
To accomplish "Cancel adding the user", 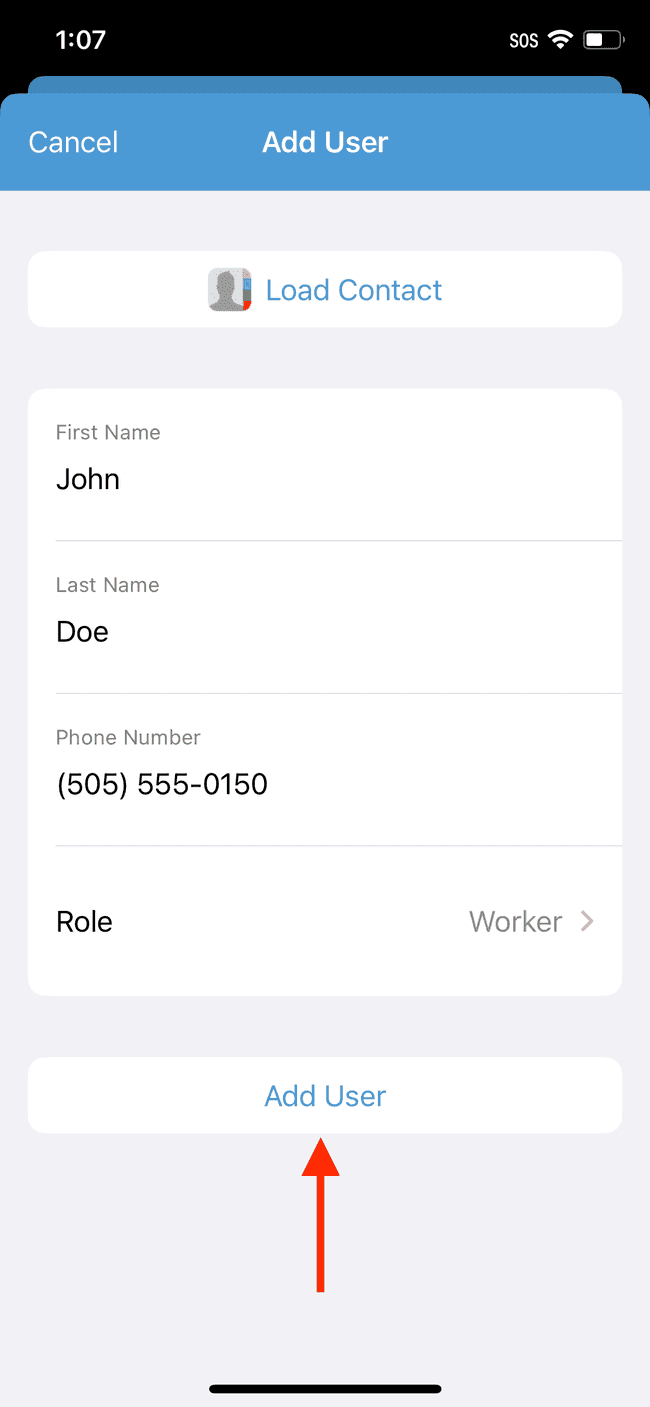I will coord(73,142).
